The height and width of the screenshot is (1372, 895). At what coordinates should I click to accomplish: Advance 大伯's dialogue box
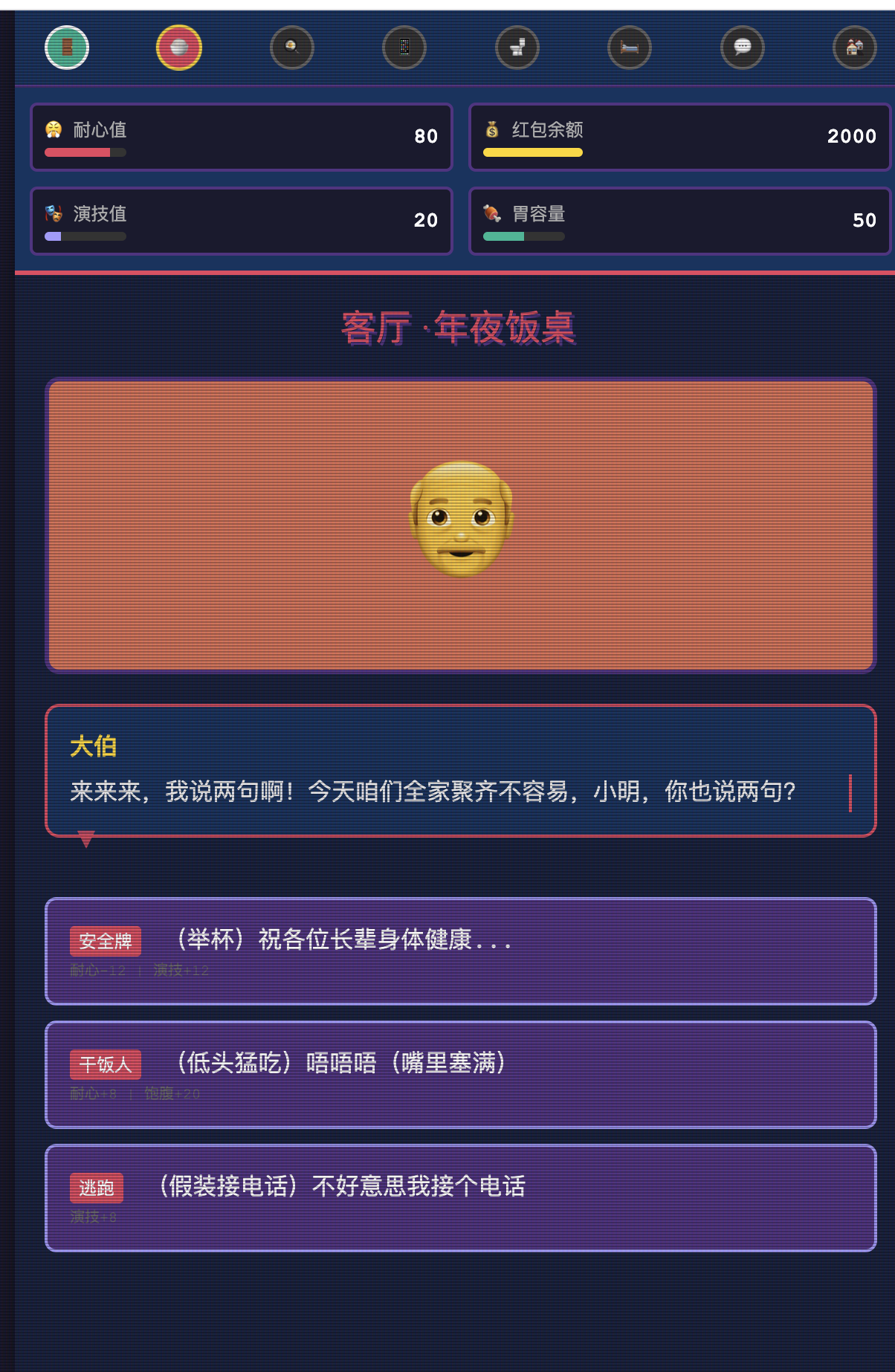(461, 771)
